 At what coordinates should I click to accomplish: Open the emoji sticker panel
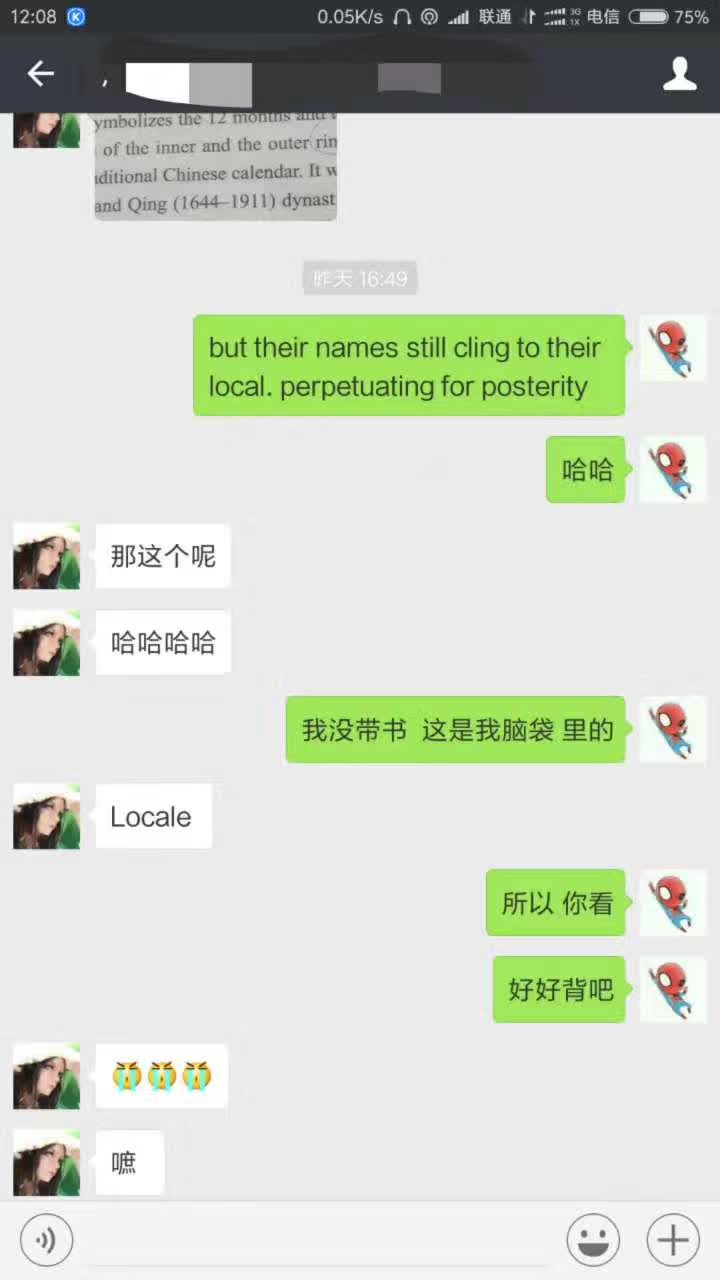tap(593, 1241)
